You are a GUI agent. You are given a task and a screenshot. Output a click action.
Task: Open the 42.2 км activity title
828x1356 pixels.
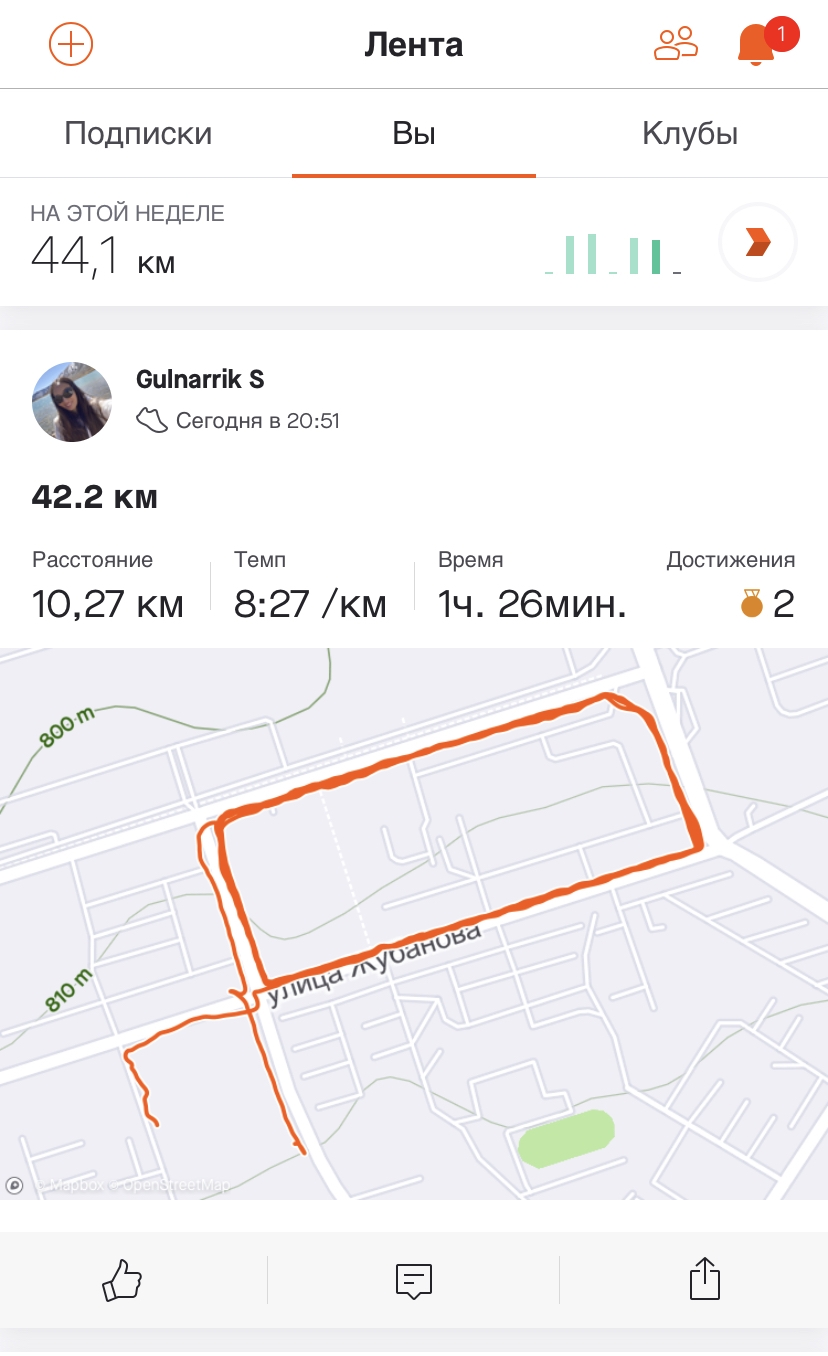[95, 497]
